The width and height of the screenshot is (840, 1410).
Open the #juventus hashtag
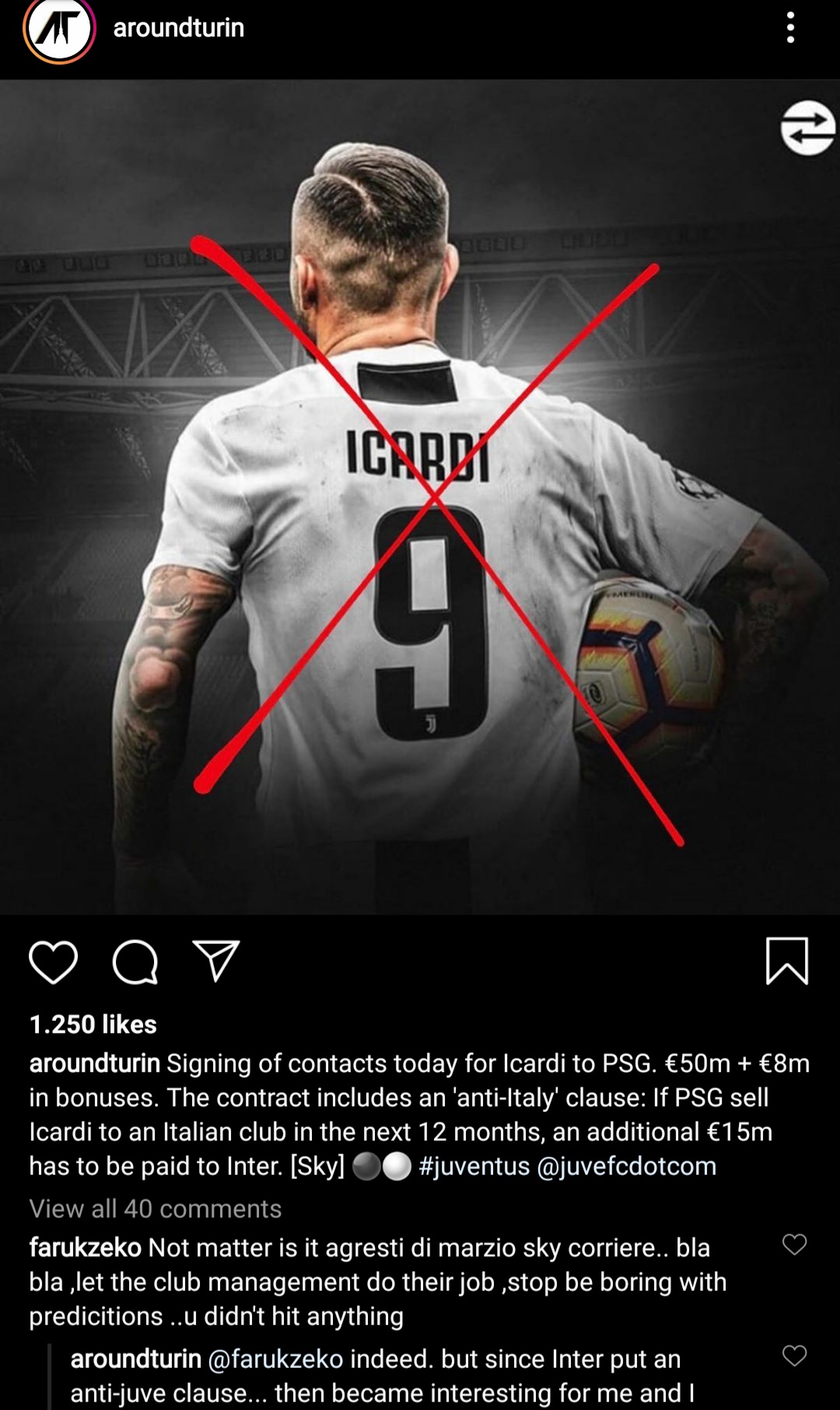474,1166
